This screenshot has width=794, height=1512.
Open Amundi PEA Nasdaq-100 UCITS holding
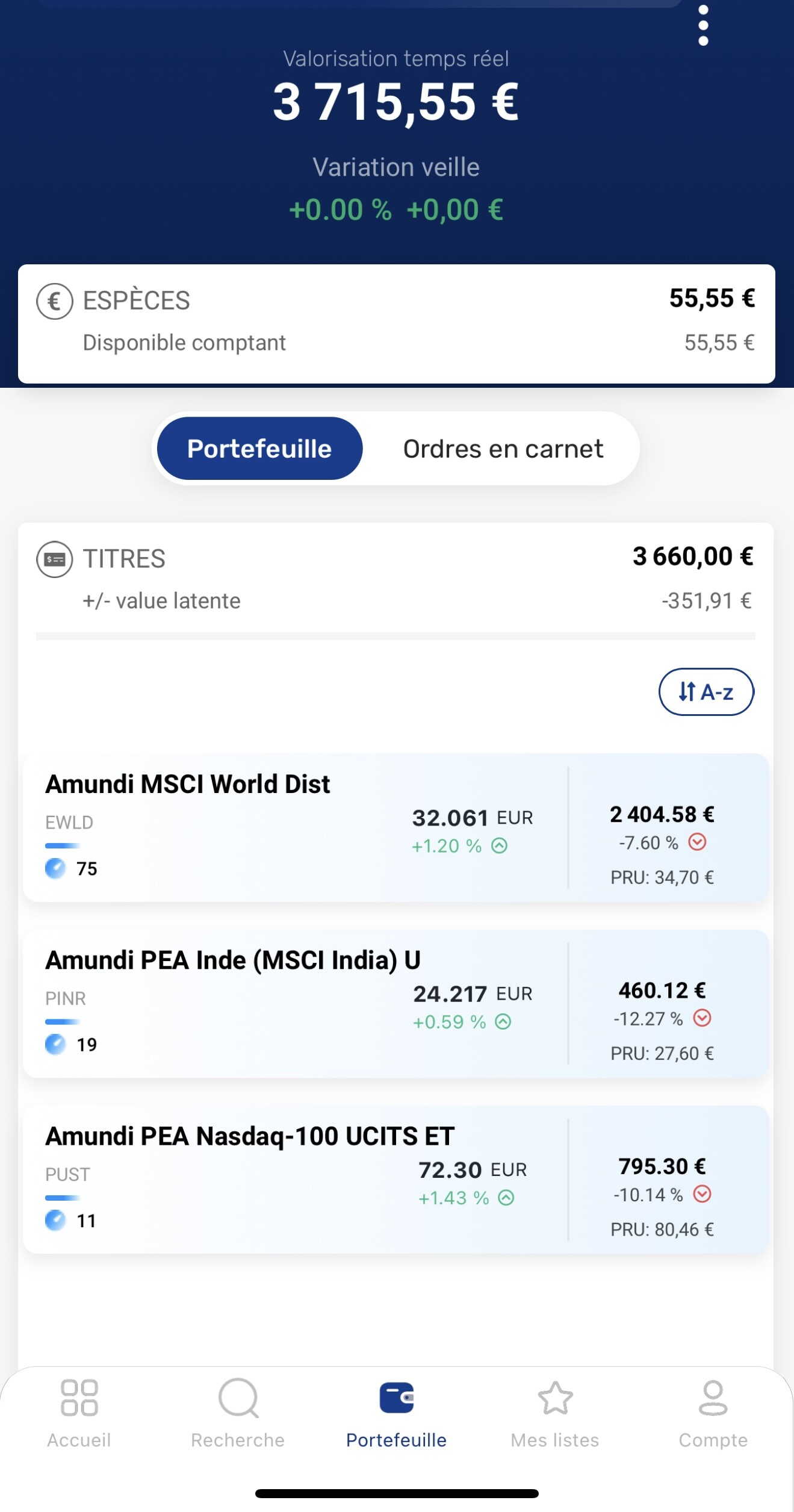point(396,1180)
